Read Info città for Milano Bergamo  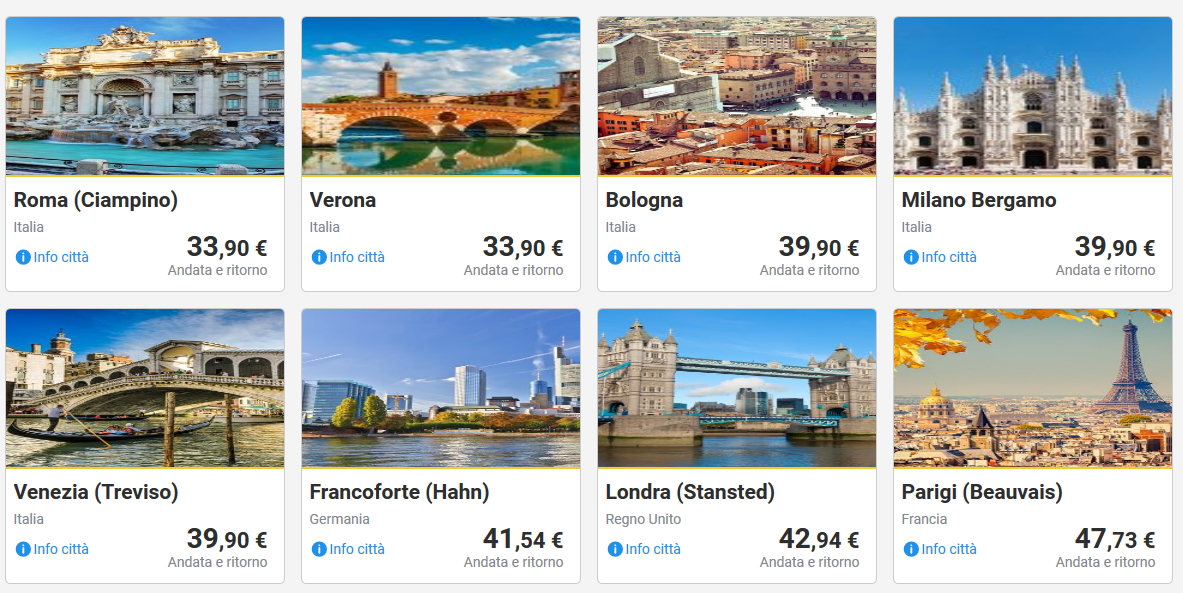coord(941,257)
